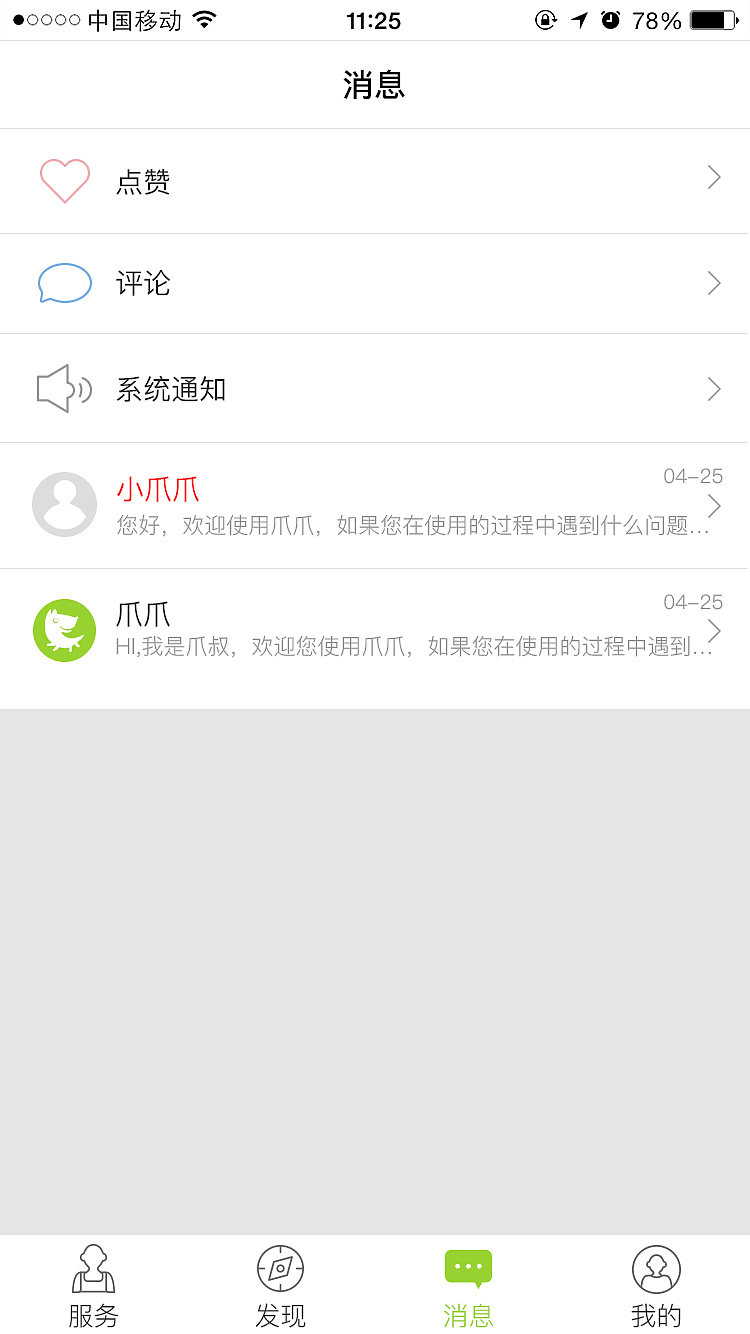Switch to the 我的 tab

656,1285
